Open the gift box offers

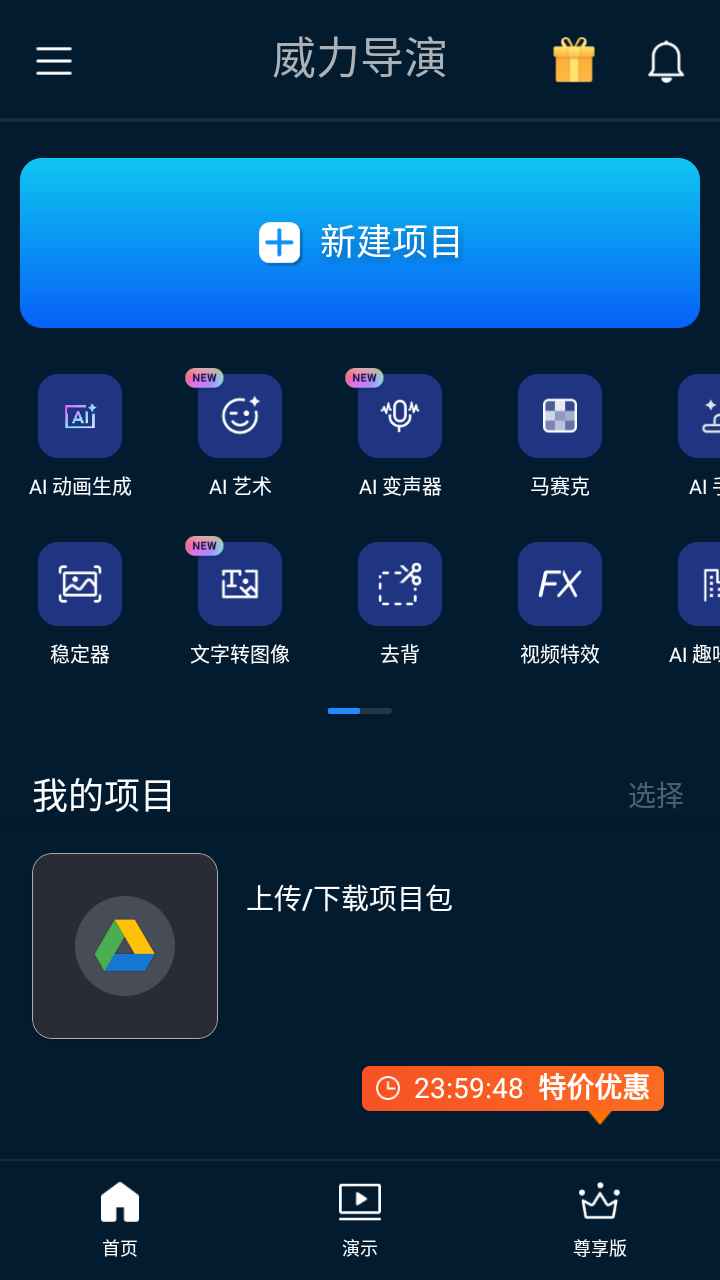tap(574, 61)
